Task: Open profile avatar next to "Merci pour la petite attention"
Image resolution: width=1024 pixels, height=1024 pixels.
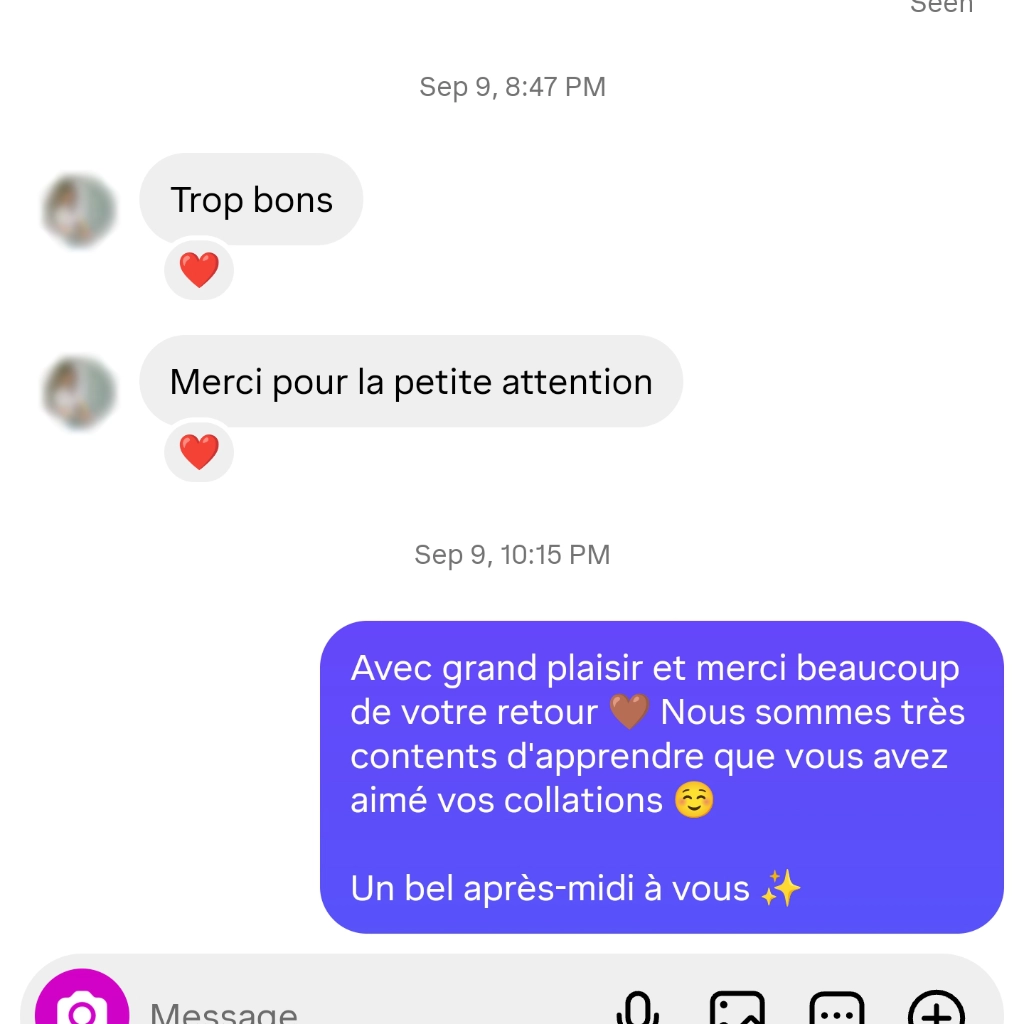Action: pos(80,393)
